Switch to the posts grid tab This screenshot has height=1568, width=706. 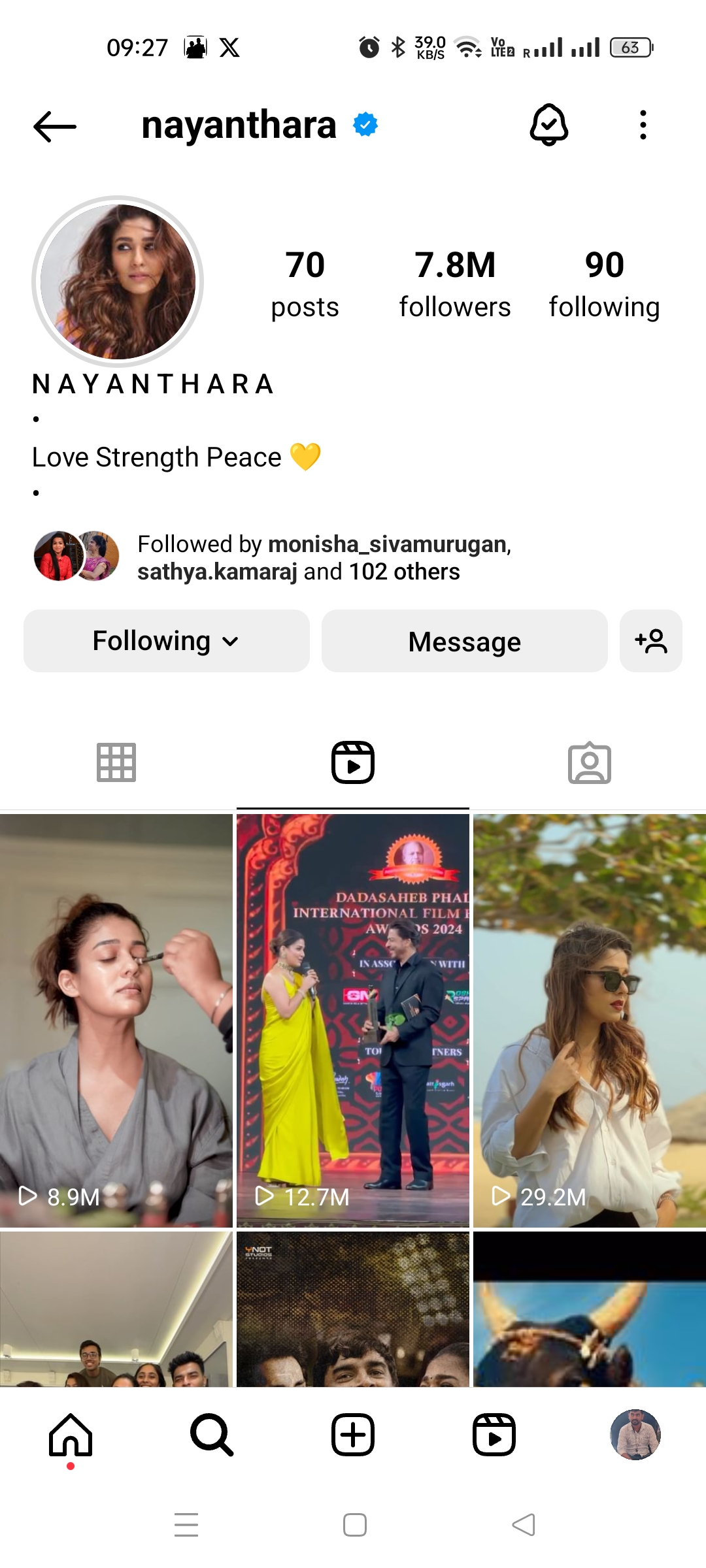tap(116, 762)
